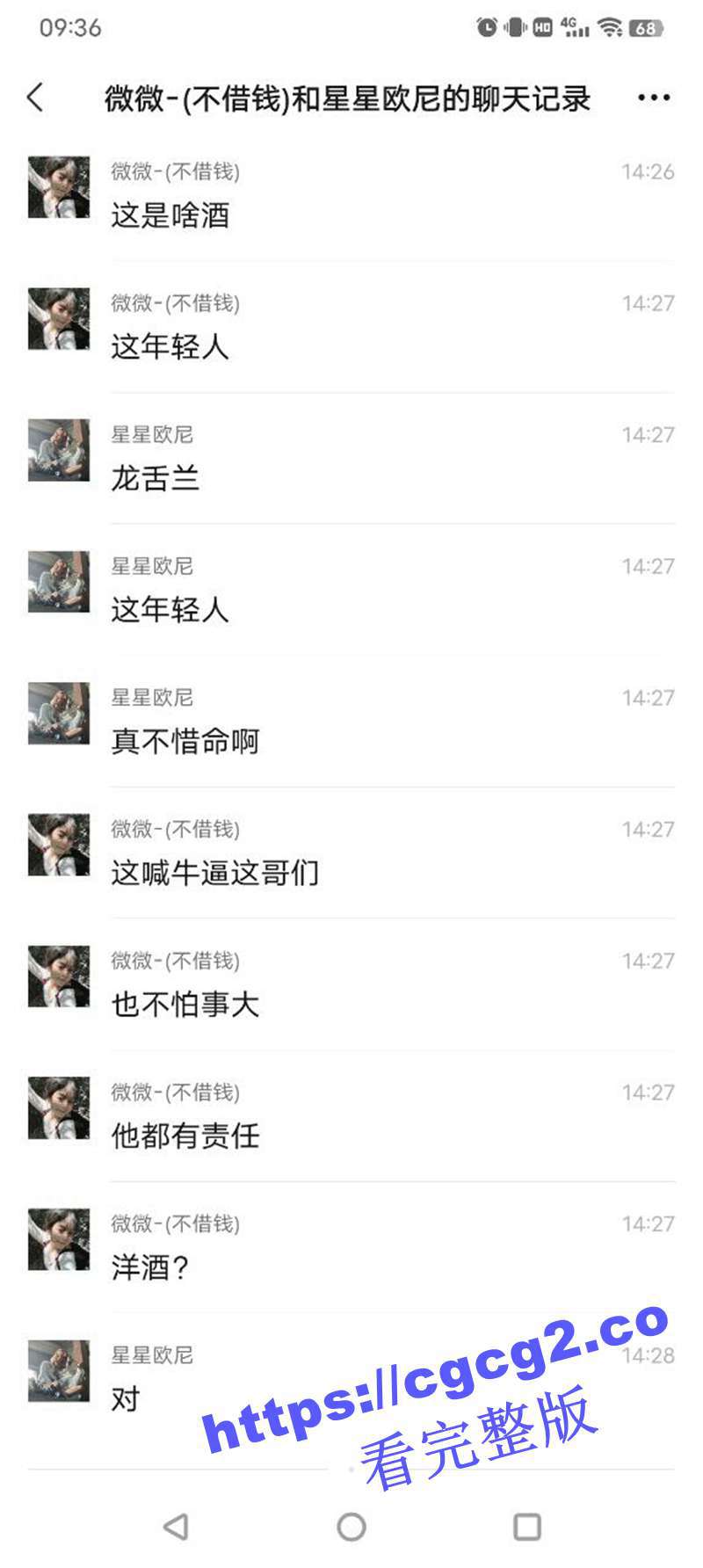This screenshot has width=703, height=1568.
Task: Tap the system back triangle
Action: 177,1527
